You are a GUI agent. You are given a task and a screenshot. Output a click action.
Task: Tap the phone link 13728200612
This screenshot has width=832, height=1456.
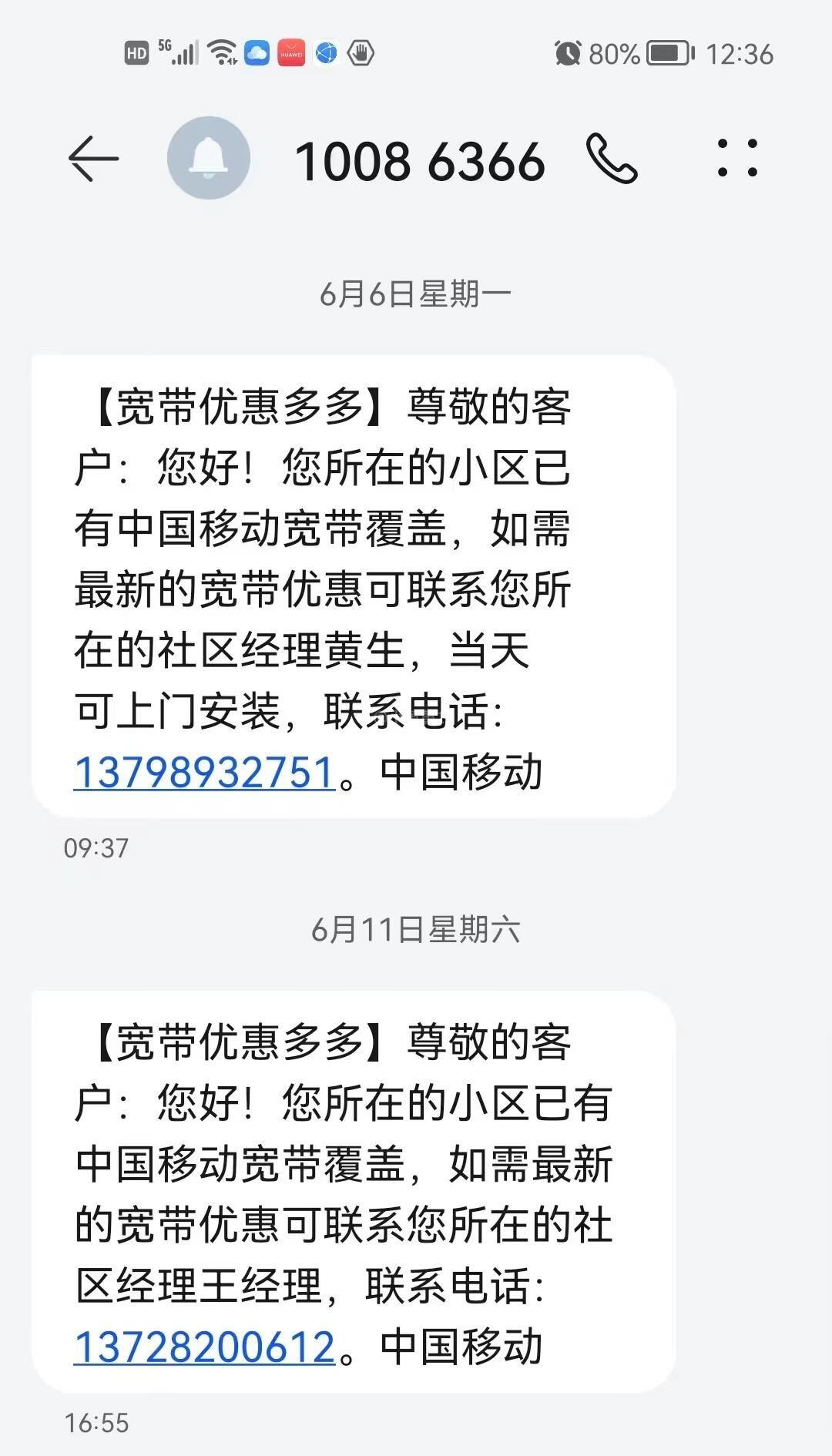tap(204, 1346)
